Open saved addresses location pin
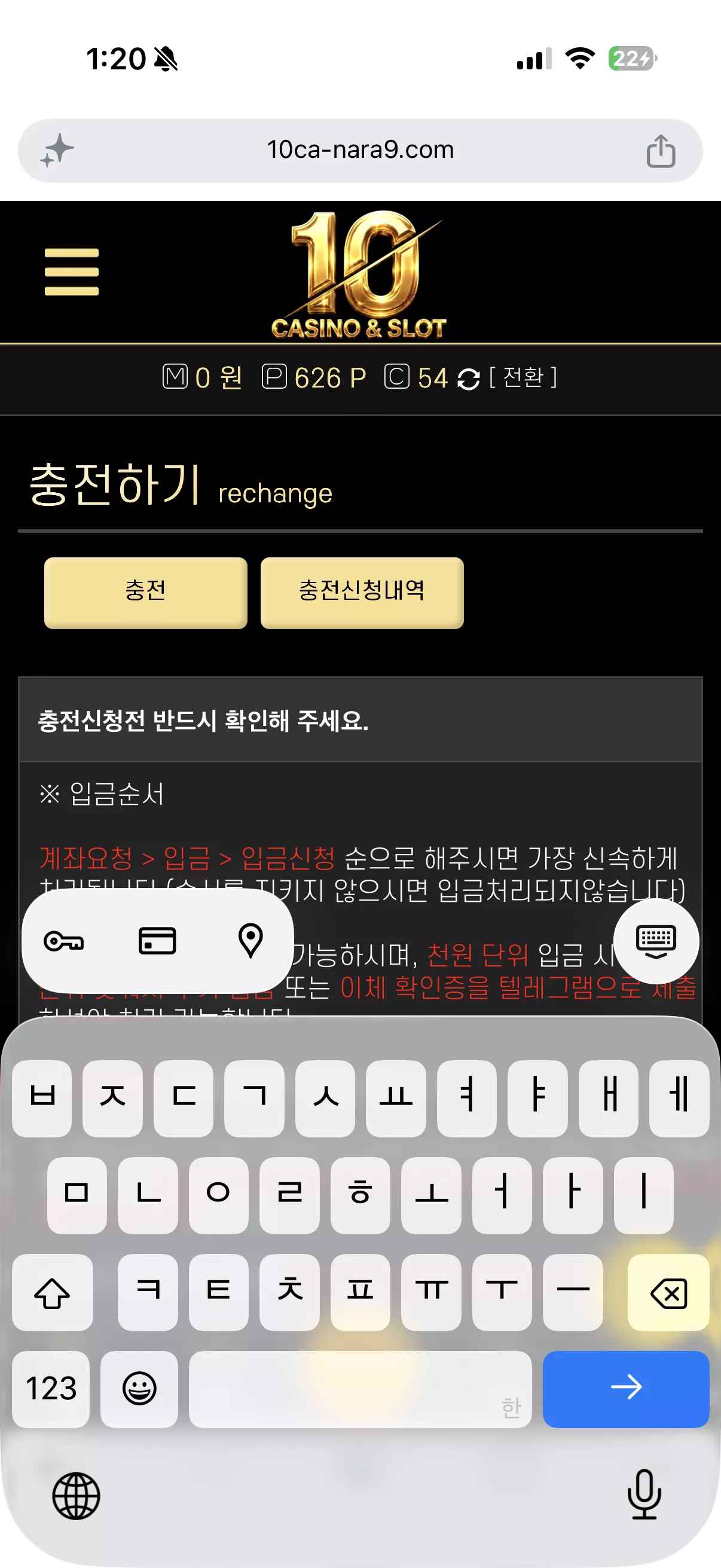 coord(250,941)
